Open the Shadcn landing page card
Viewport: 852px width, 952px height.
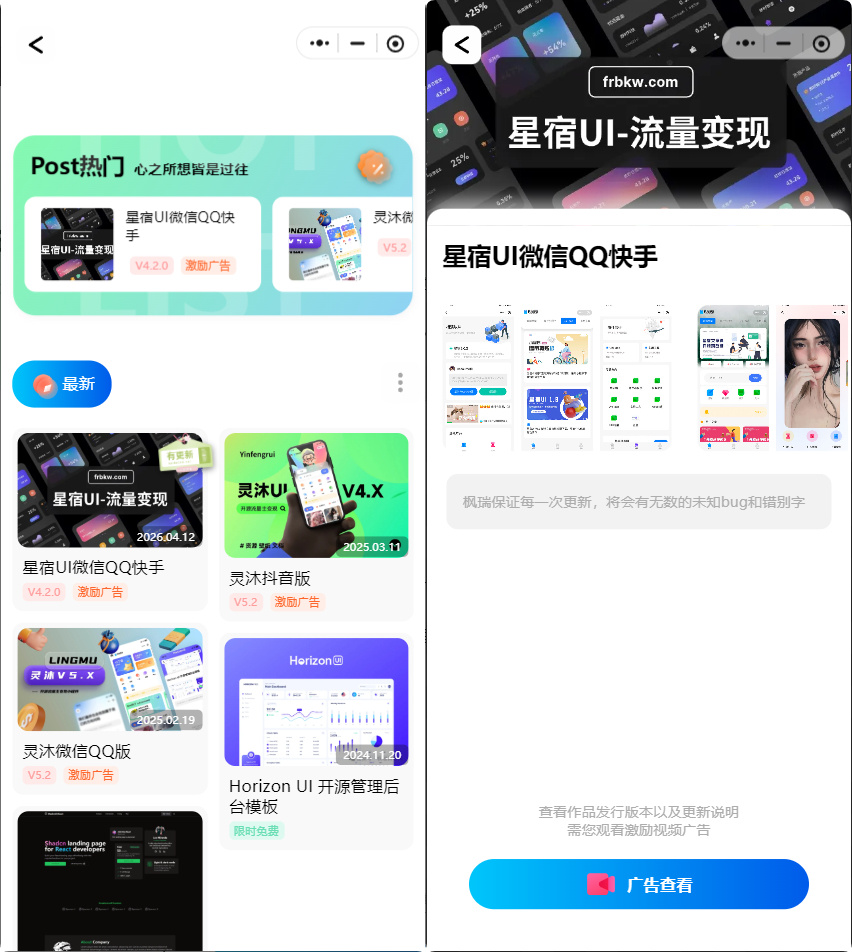(110, 878)
